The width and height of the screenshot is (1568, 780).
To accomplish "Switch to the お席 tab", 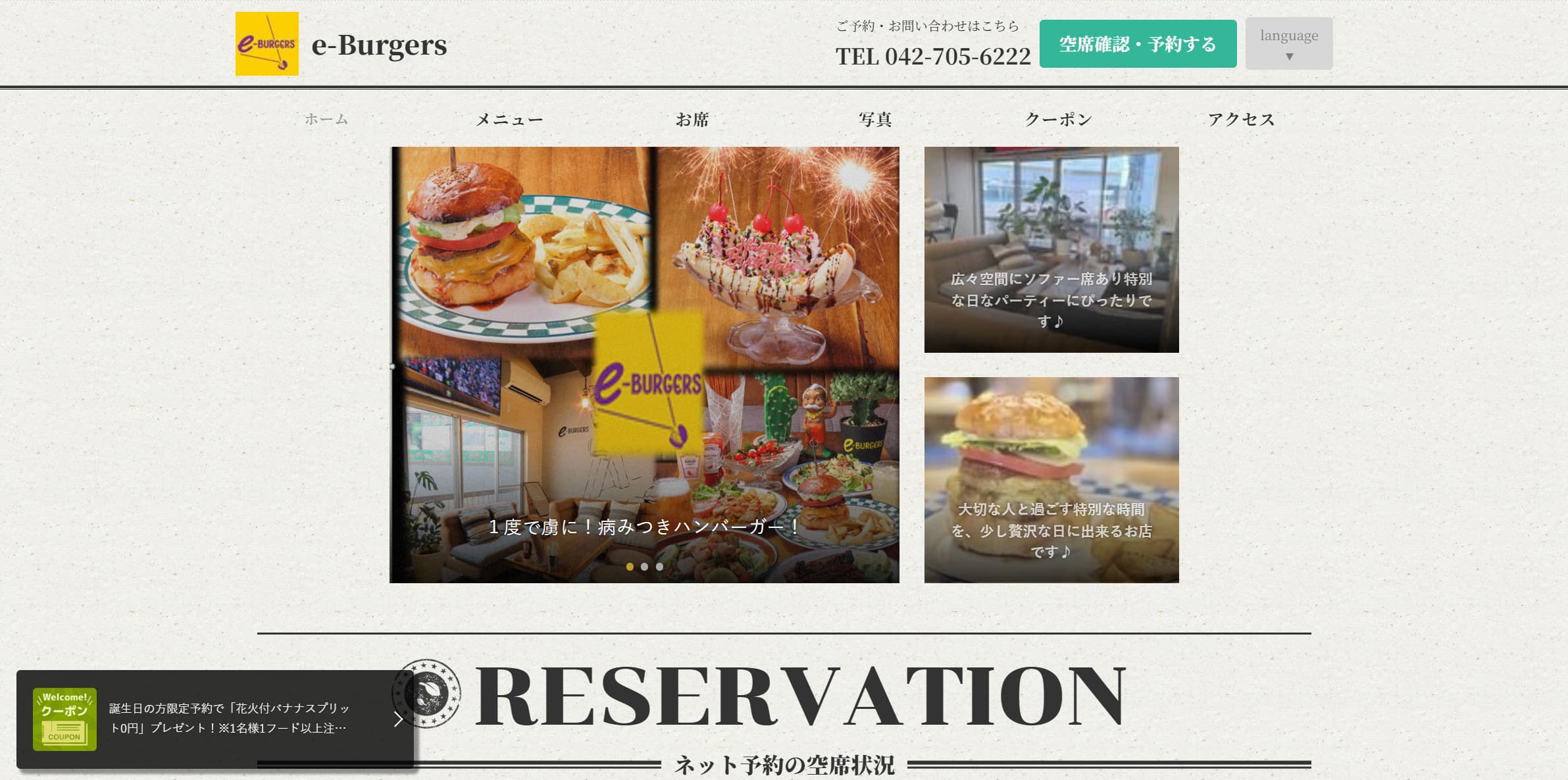I will point(692,119).
